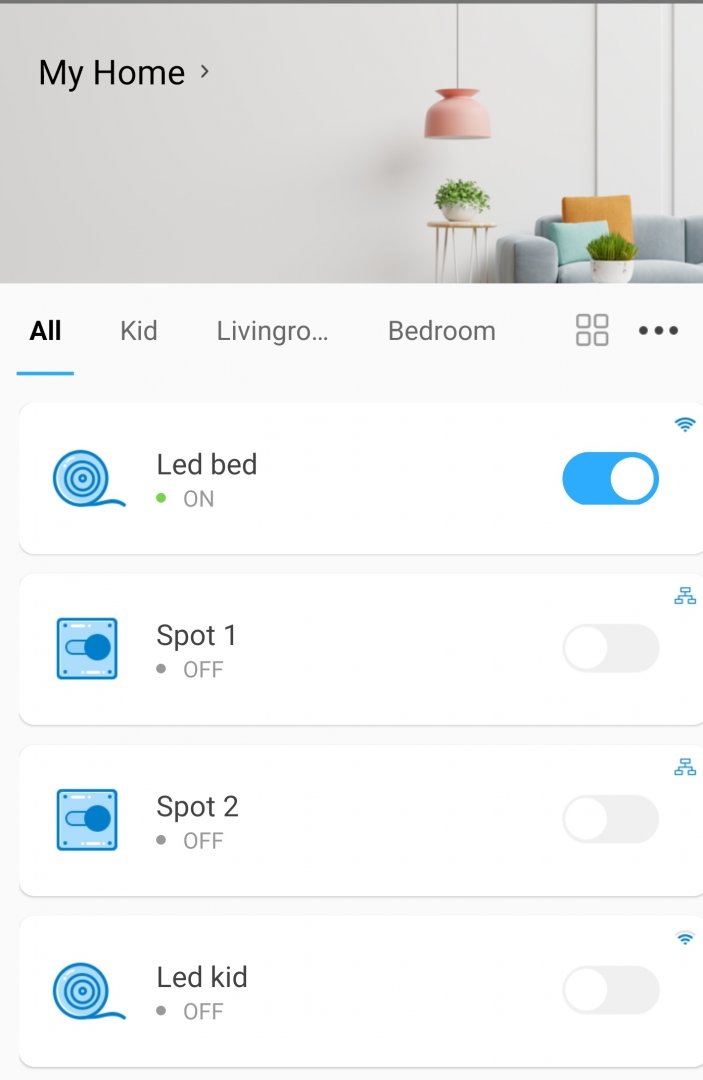Turn off the Led bed switch
Viewport: 703px width, 1080px height.
click(610, 479)
